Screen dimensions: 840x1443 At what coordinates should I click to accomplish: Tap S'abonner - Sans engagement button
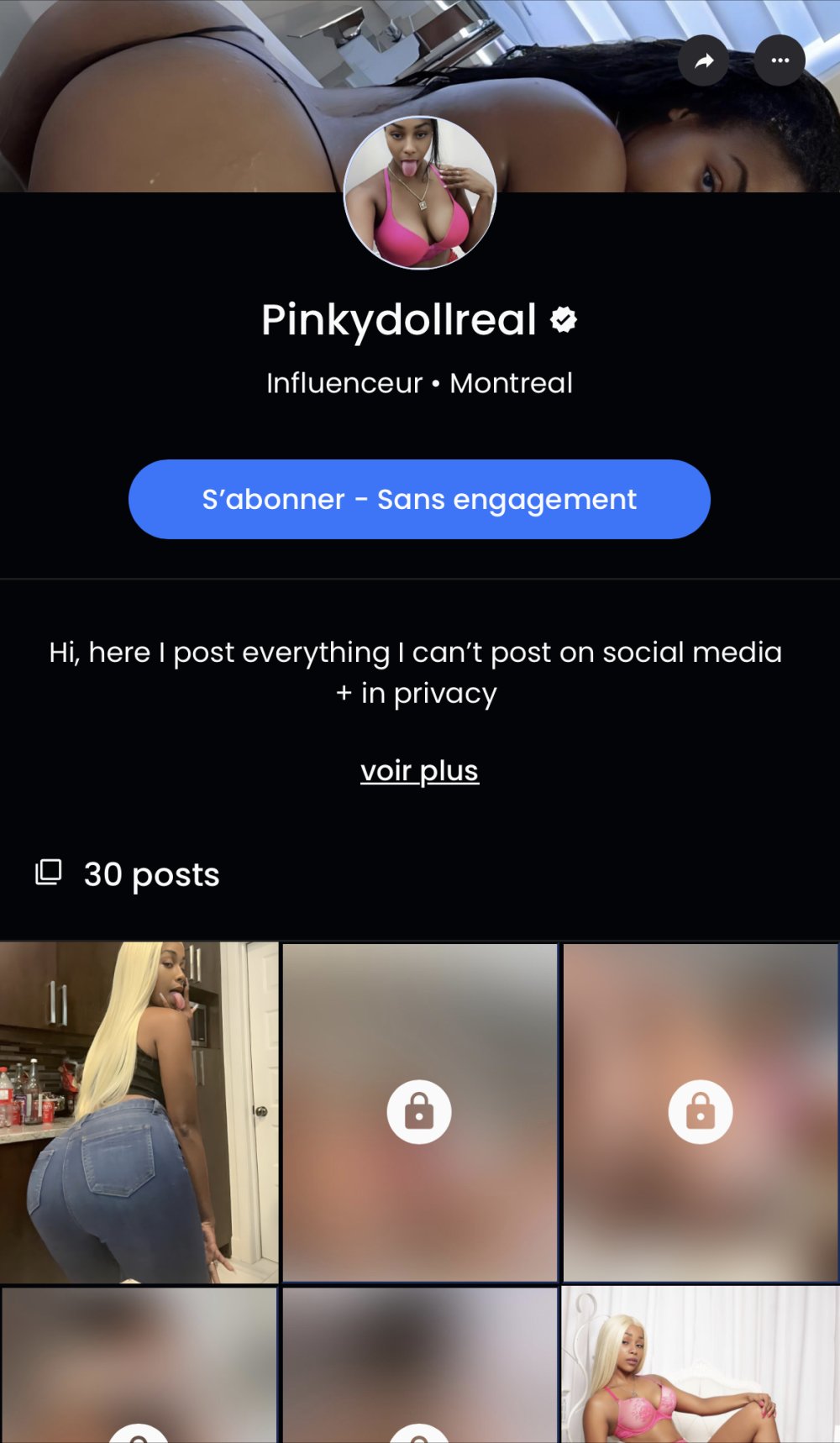[419, 499]
